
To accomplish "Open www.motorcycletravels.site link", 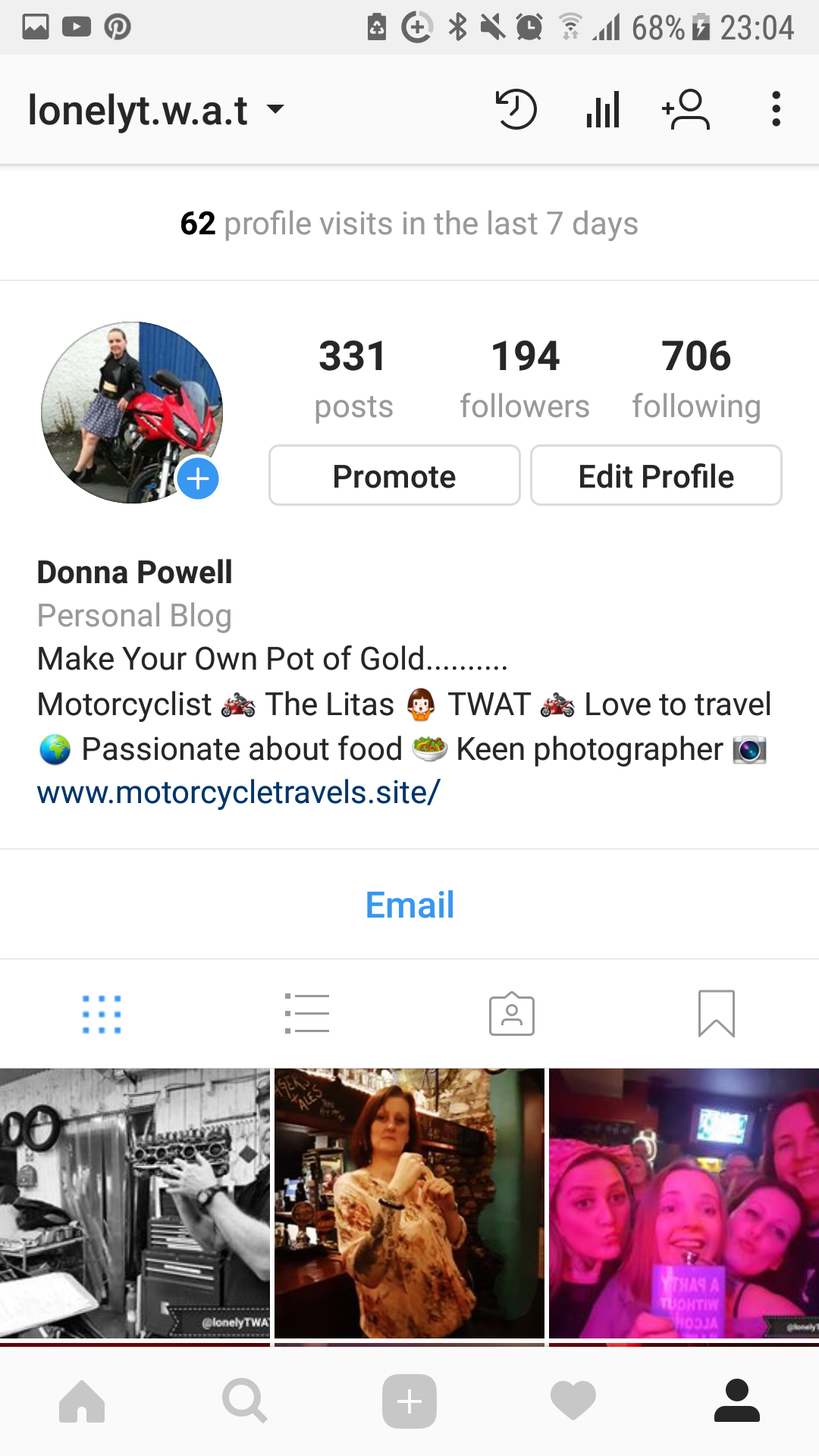I will [x=238, y=792].
